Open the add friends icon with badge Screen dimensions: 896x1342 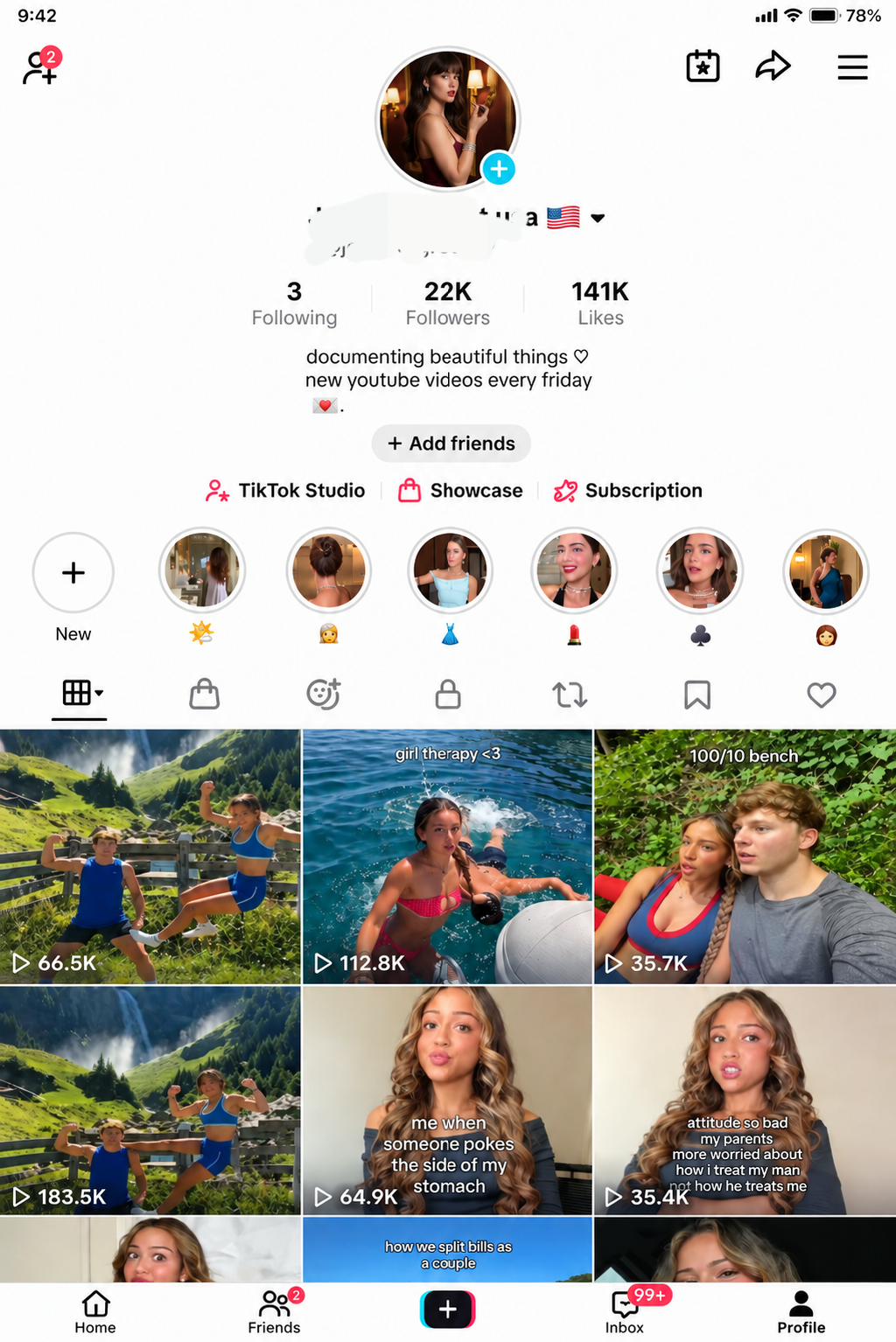tap(41, 66)
